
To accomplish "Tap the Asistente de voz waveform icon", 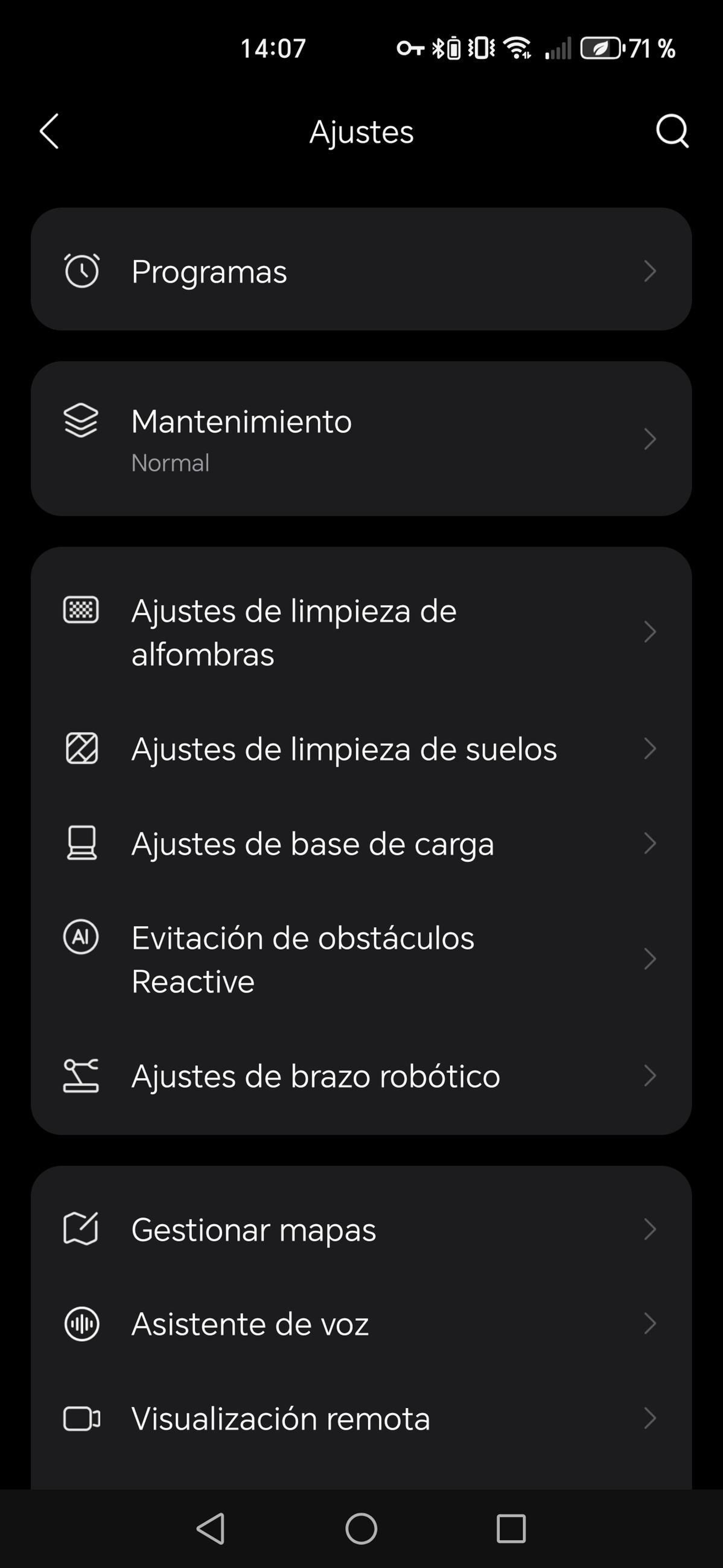I will [81, 1323].
